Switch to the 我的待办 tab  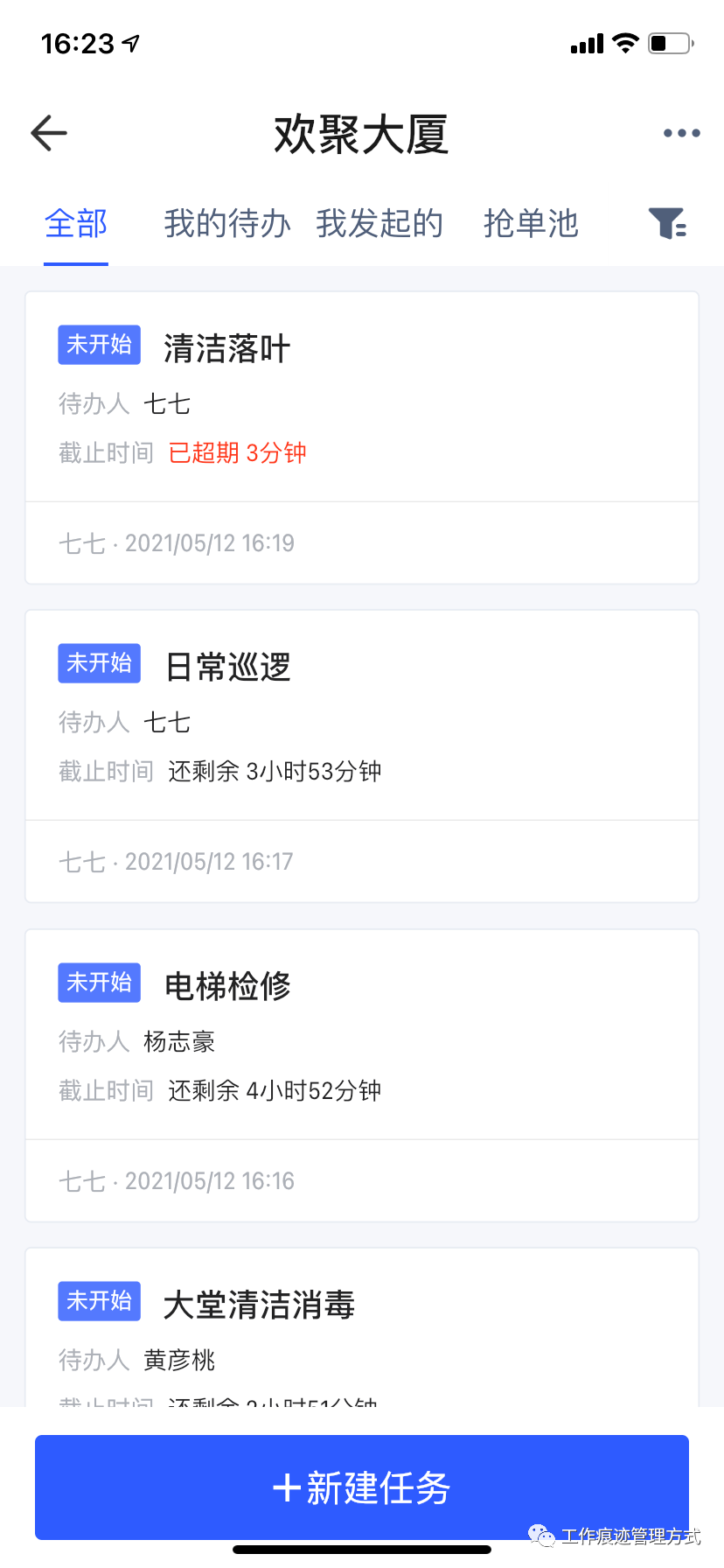[227, 224]
